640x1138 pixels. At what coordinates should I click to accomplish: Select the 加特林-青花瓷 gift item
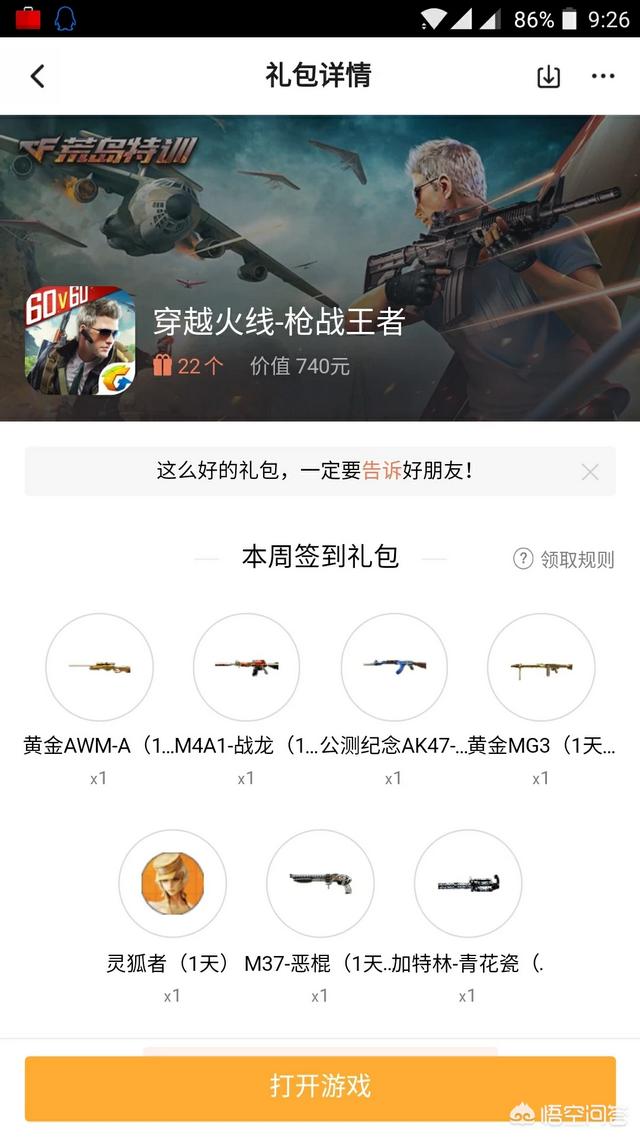point(467,883)
